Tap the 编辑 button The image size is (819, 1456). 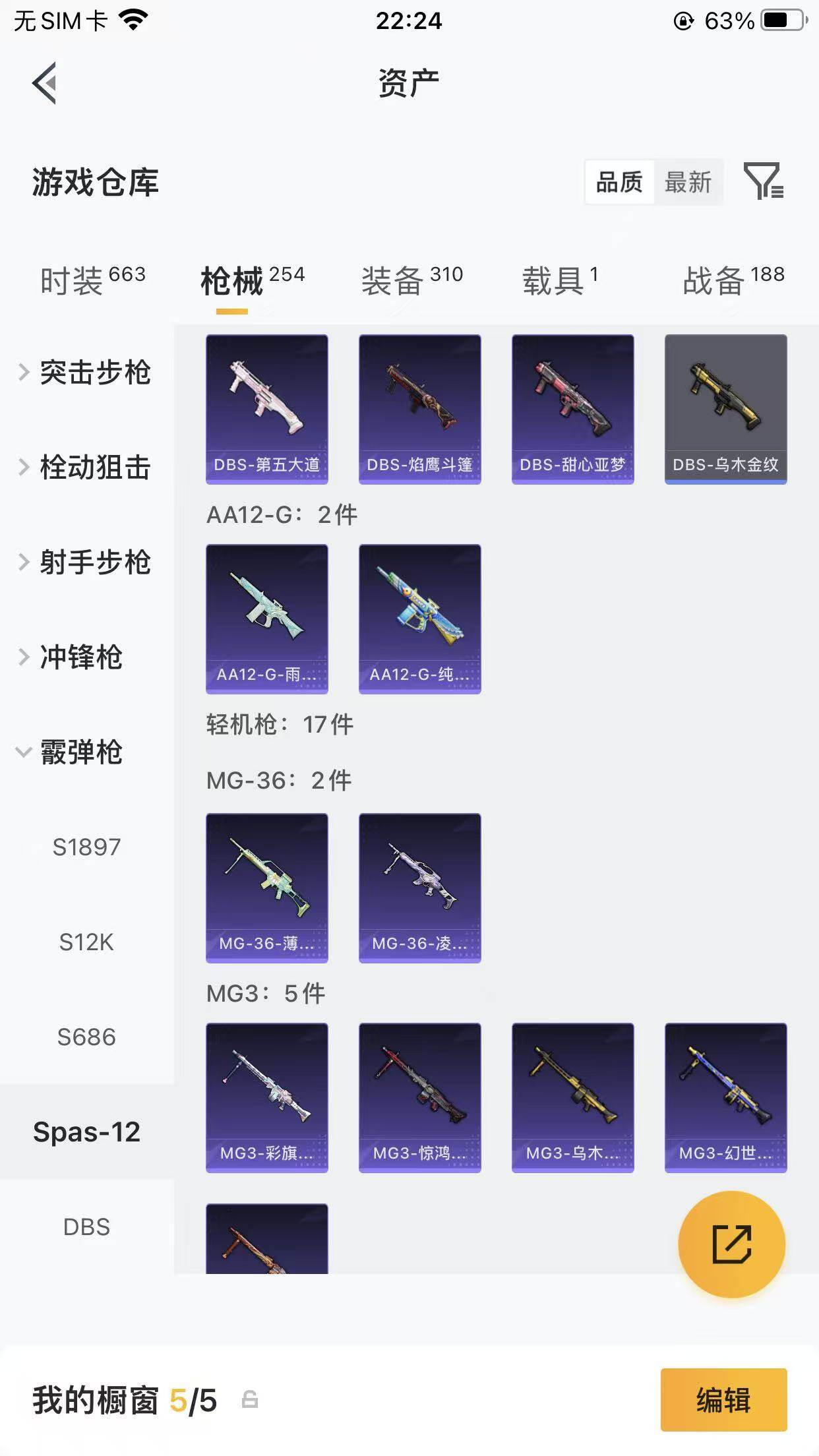723,1401
